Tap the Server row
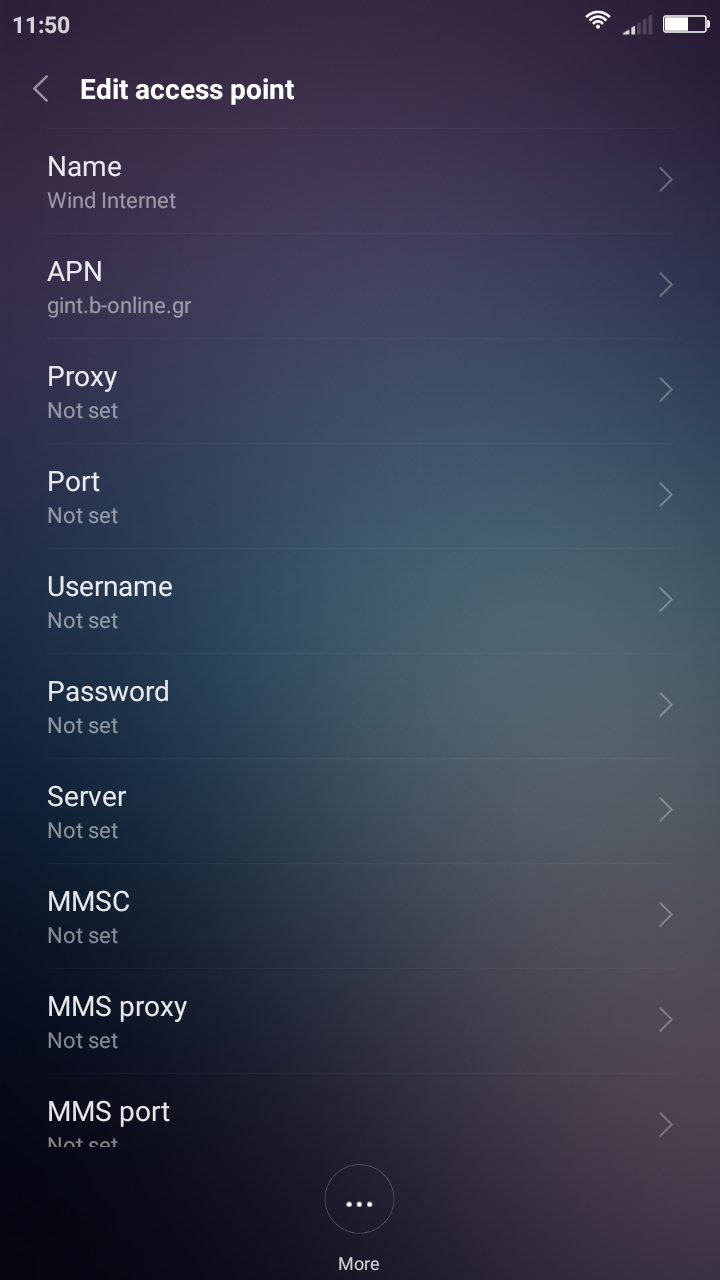Image resolution: width=720 pixels, height=1280 pixels. 360,811
